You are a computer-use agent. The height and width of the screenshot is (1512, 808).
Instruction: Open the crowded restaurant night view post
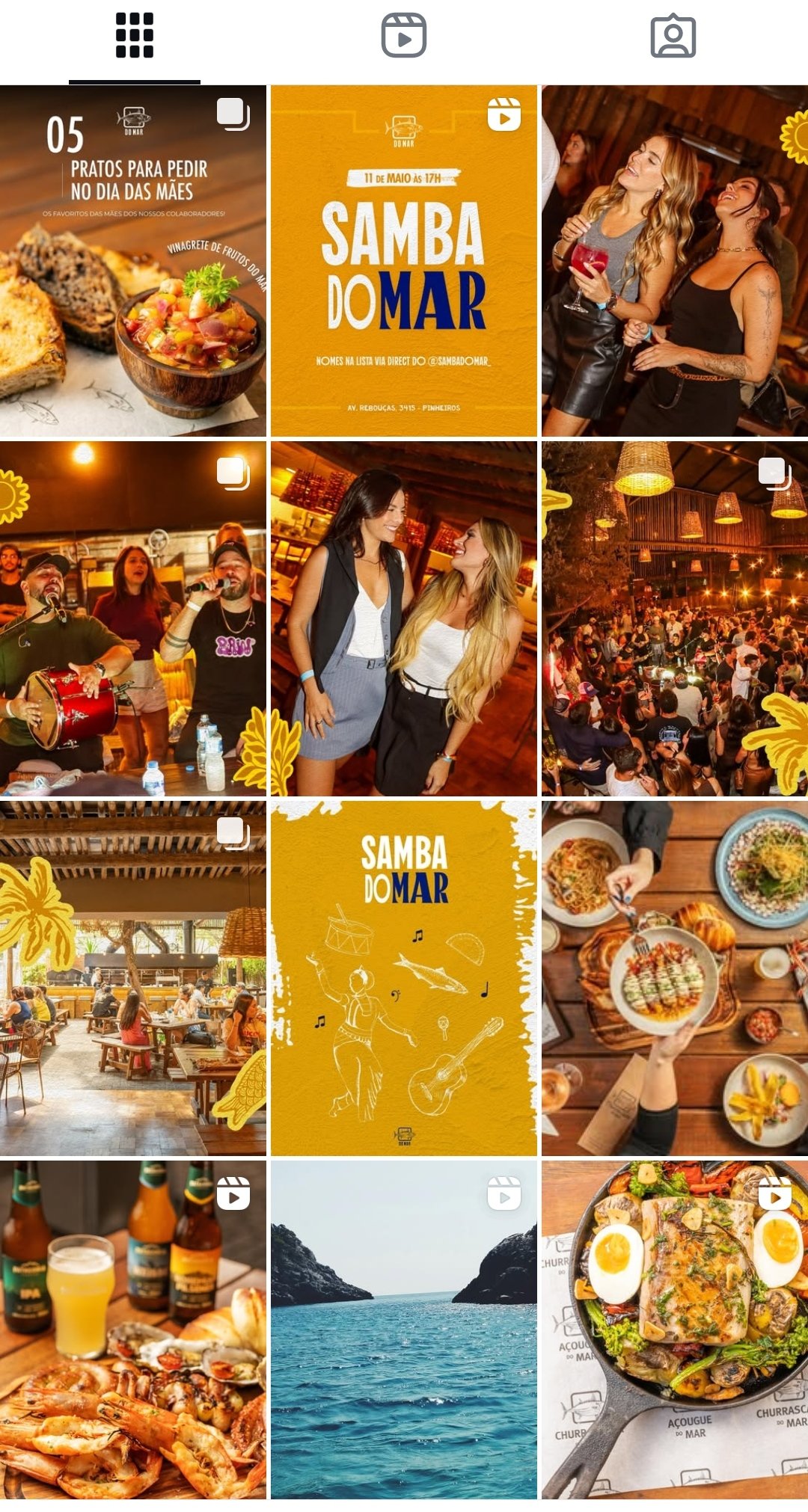click(675, 619)
